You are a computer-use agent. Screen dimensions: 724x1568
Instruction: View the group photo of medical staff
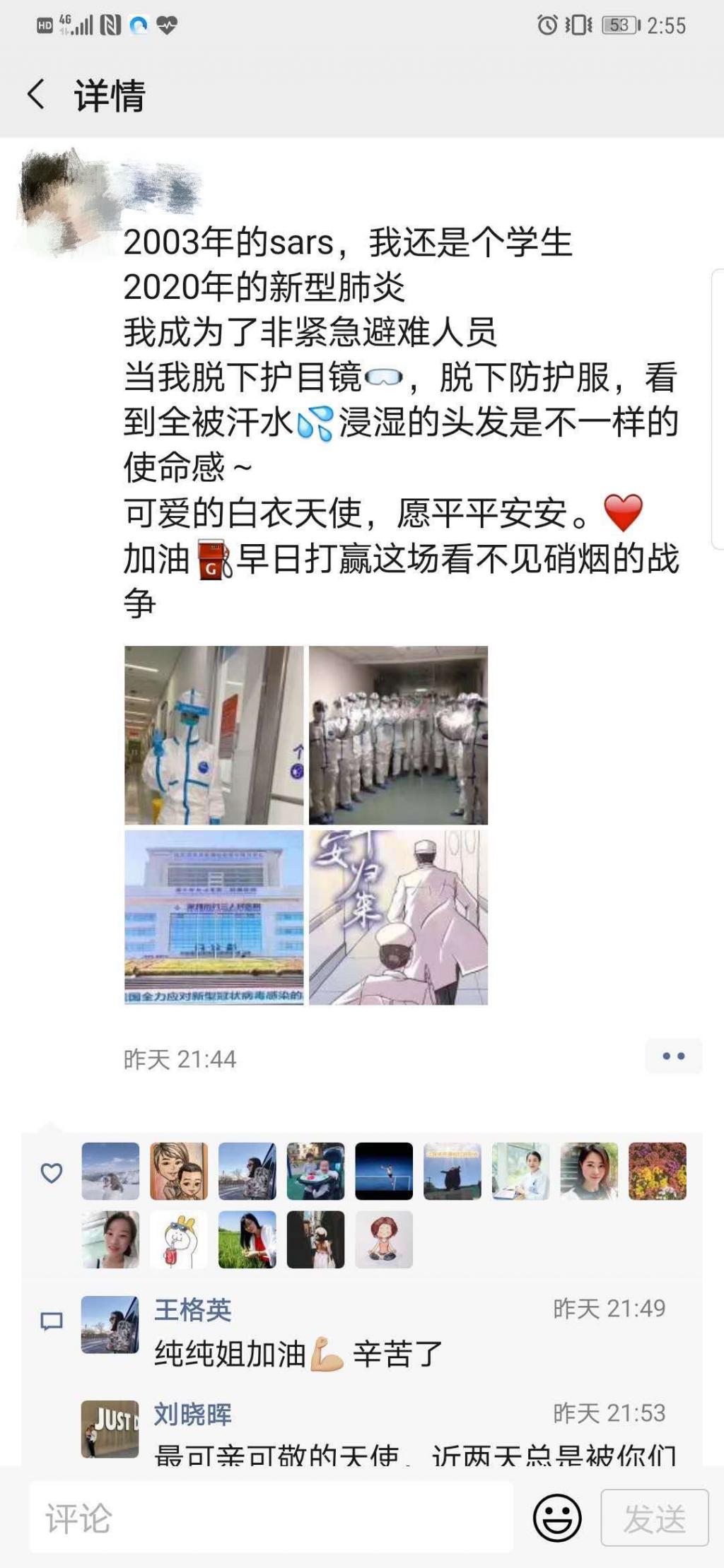pos(398,735)
